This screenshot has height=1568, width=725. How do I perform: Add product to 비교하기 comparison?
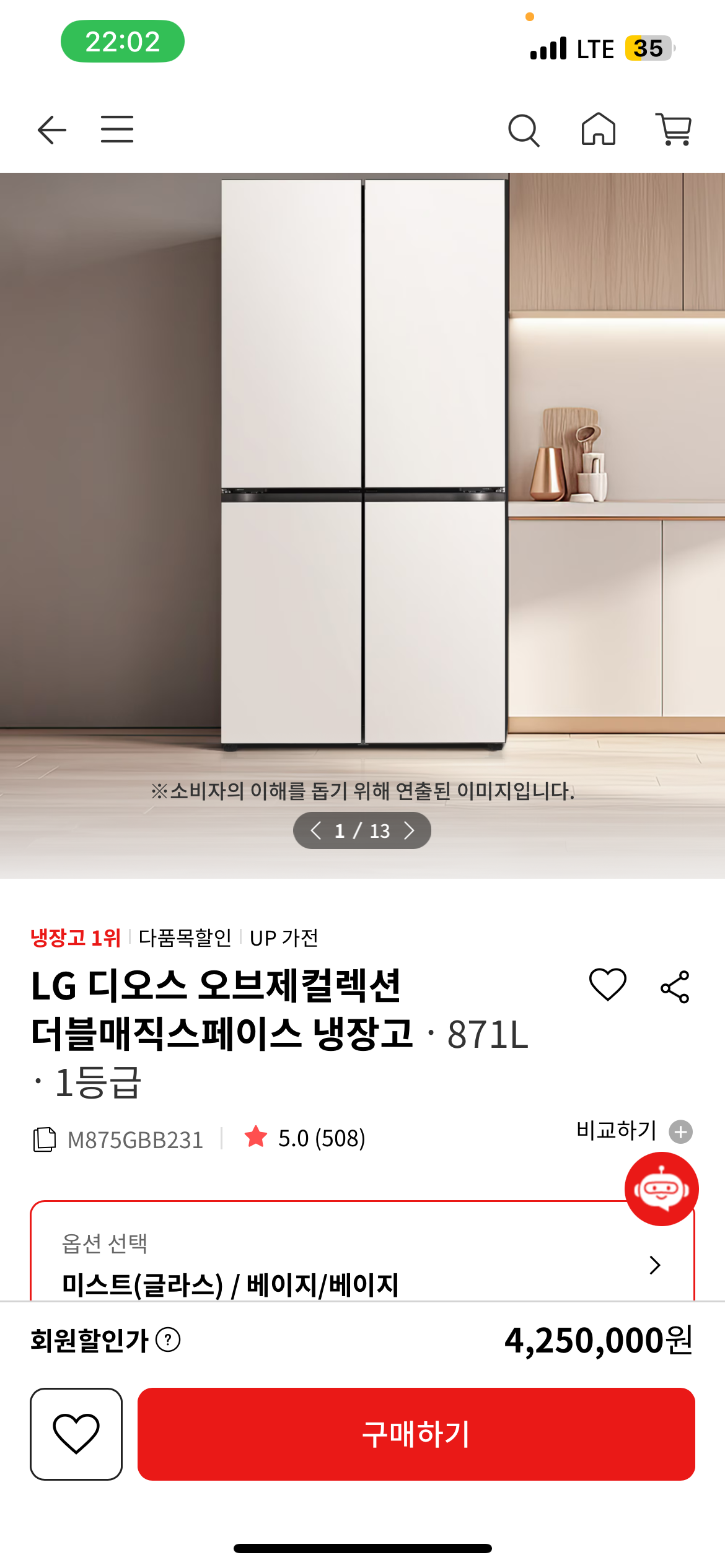coord(680,1132)
